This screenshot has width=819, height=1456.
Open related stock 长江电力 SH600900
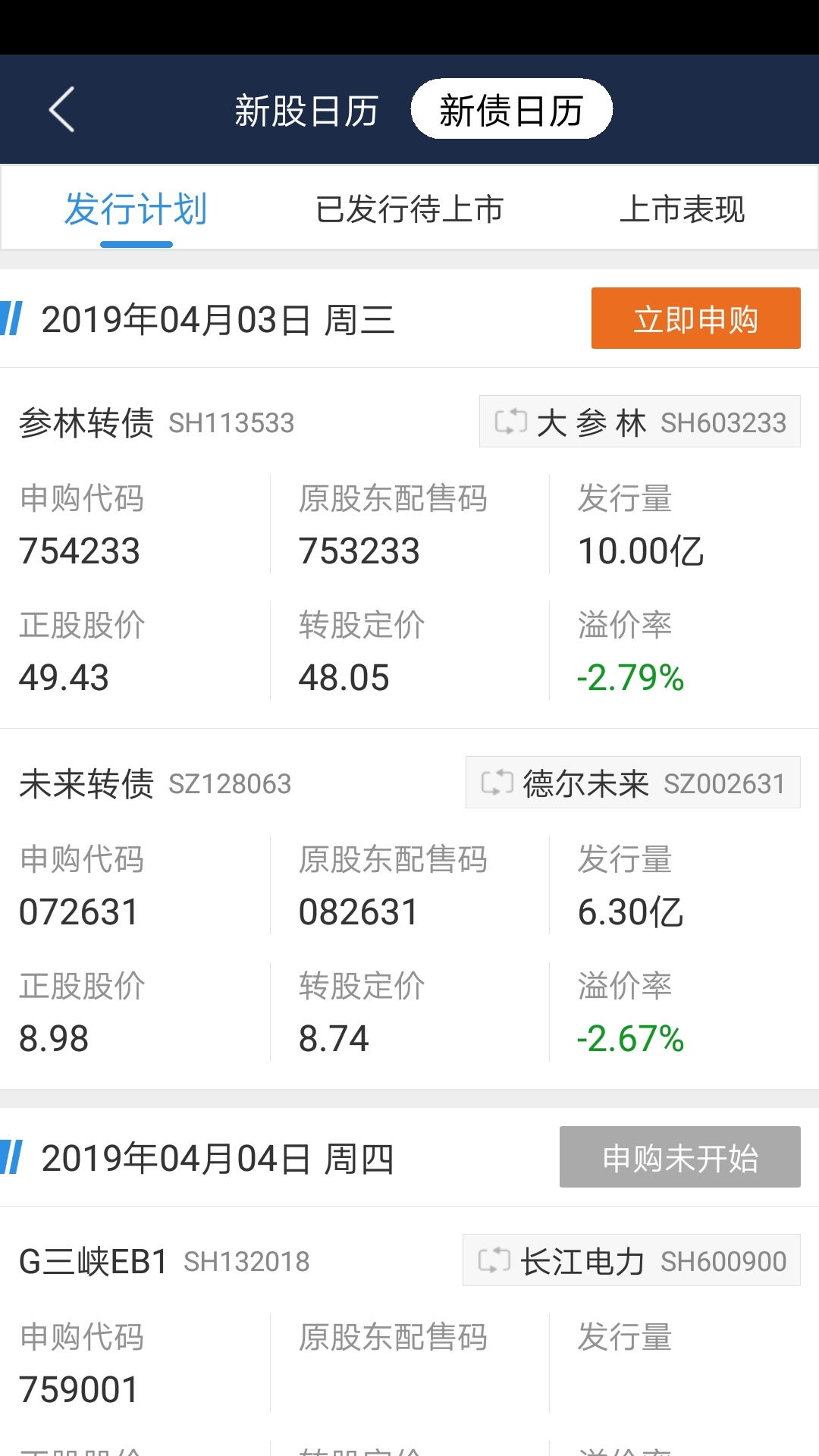[x=631, y=1260]
